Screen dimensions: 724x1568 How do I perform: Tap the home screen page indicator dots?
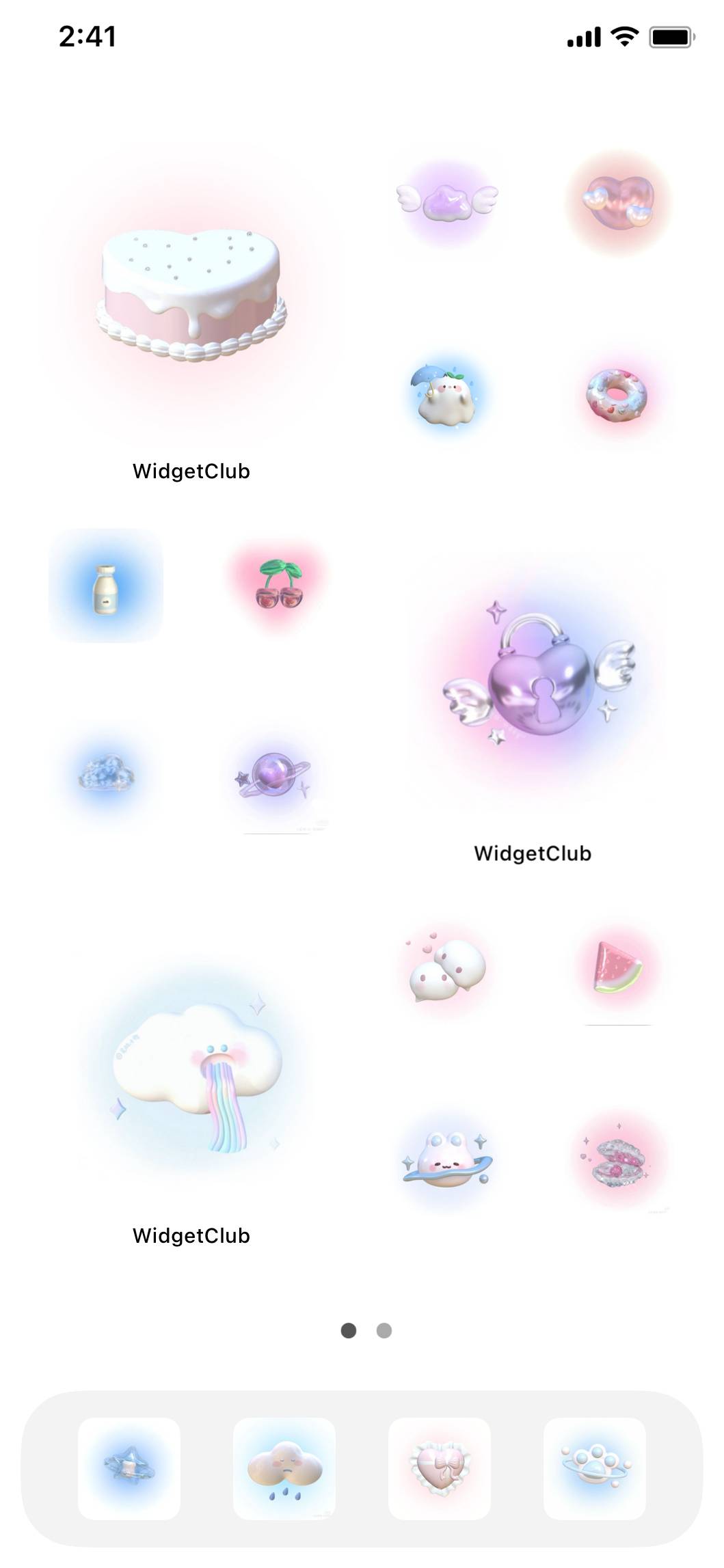point(366,1330)
